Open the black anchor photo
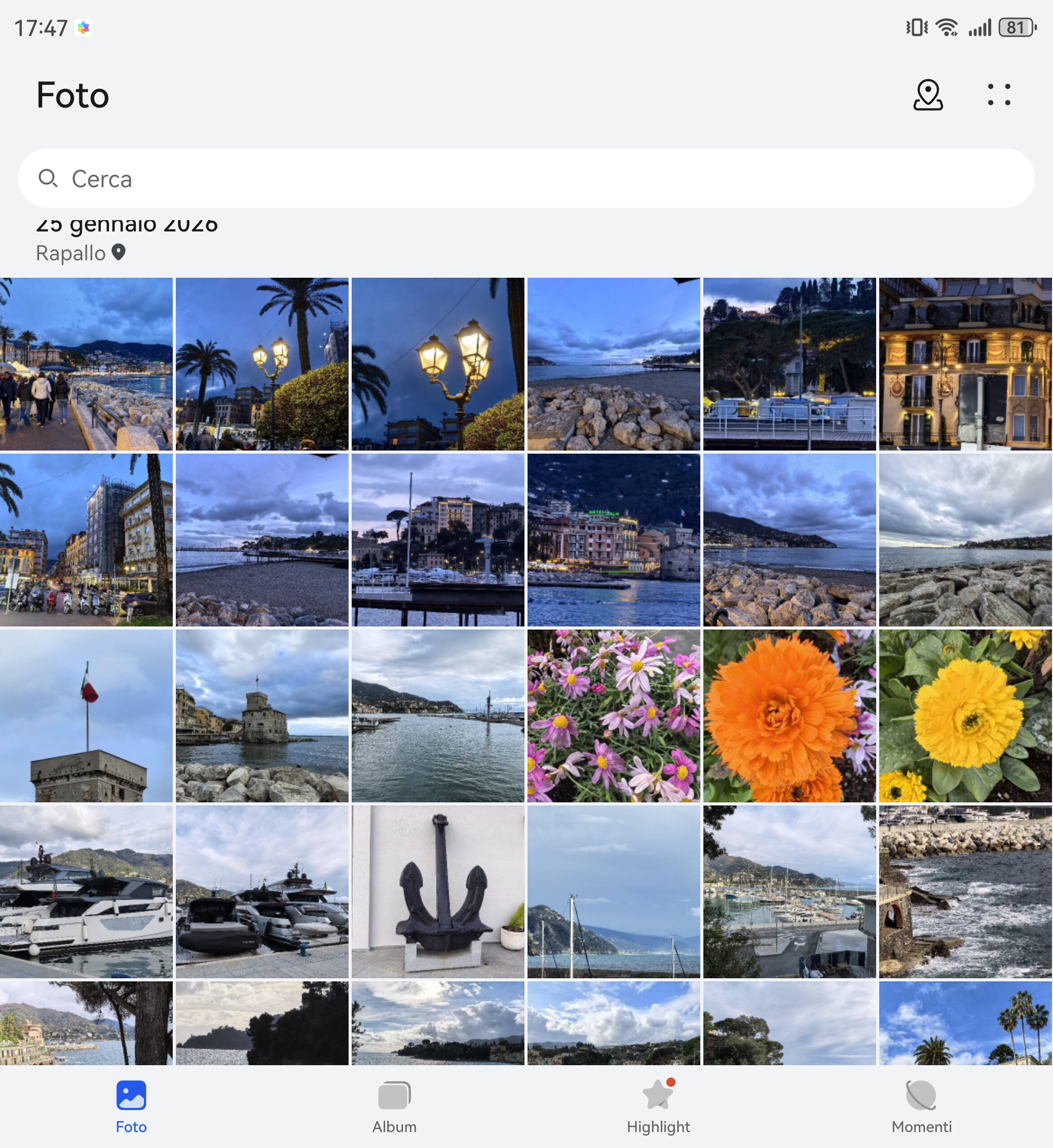The width and height of the screenshot is (1053, 1148). [438, 891]
